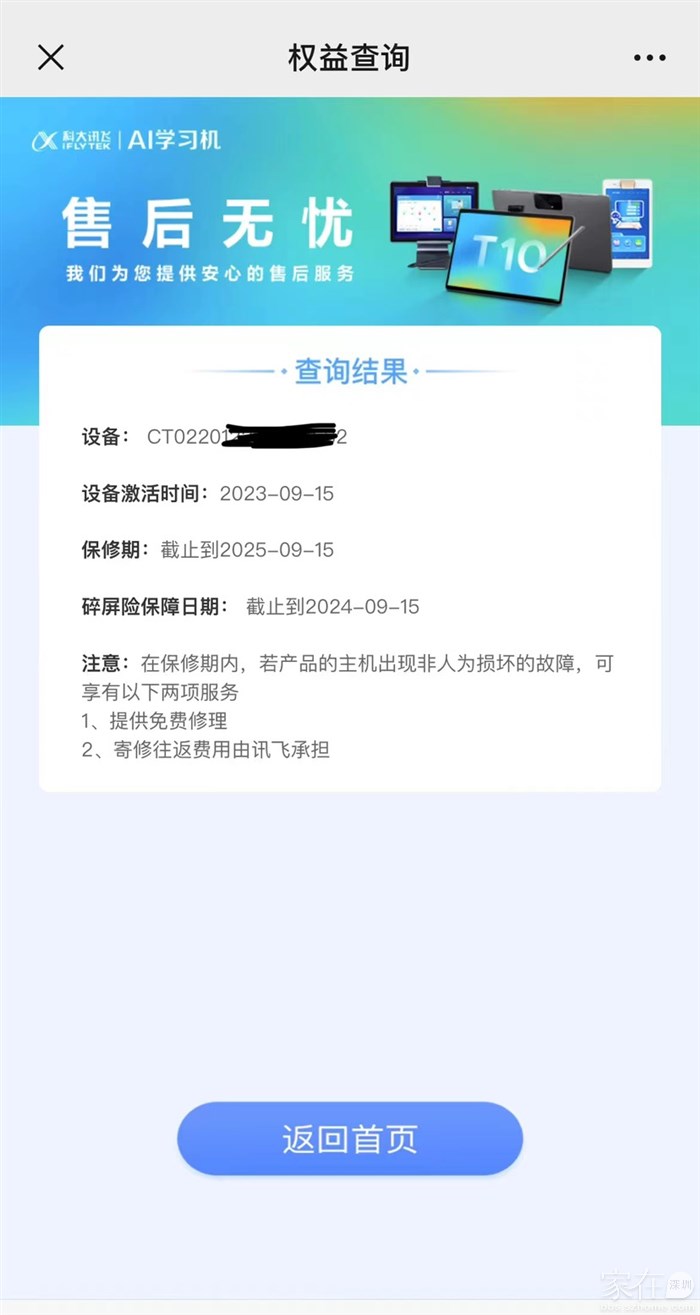Viewport: 700px width, 1315px height.
Task: Tap the 返回首页 button
Action: pos(350,1139)
